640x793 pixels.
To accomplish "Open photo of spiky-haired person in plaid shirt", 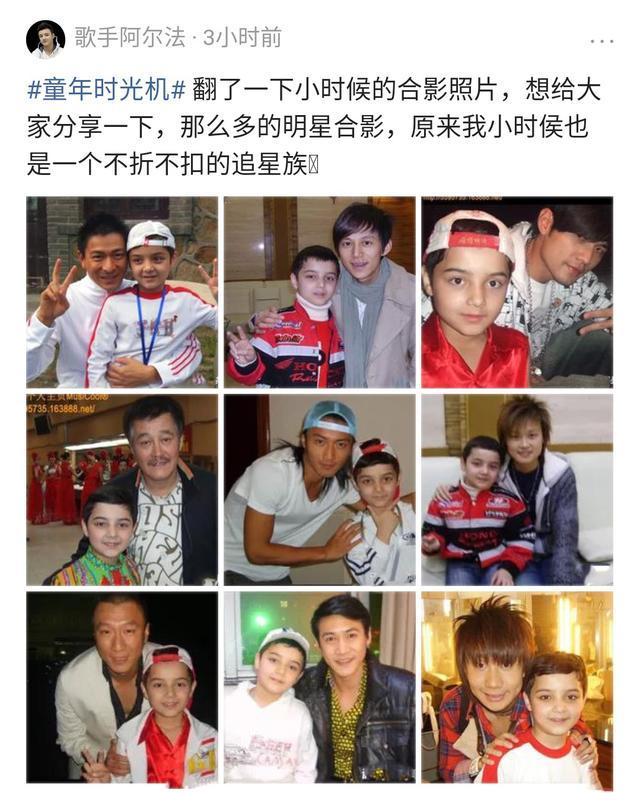I will pyautogui.click(x=516, y=687).
